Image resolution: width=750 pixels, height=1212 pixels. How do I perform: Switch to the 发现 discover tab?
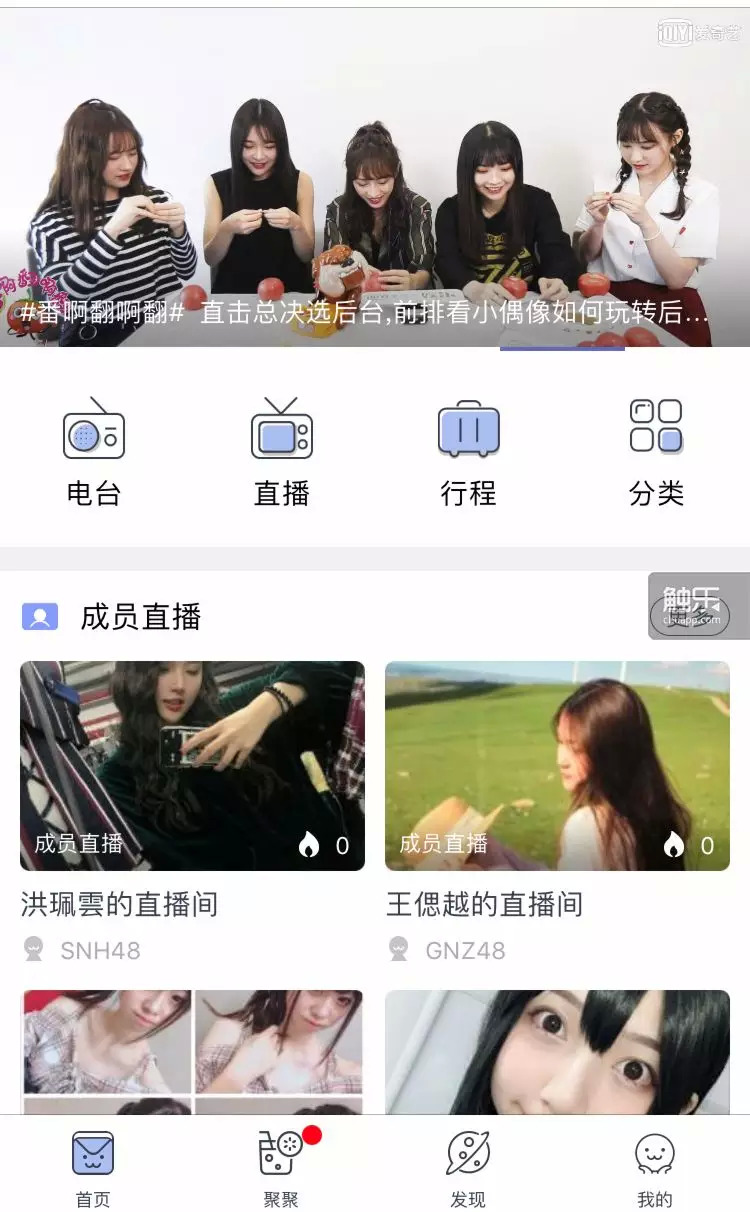coord(468,1165)
